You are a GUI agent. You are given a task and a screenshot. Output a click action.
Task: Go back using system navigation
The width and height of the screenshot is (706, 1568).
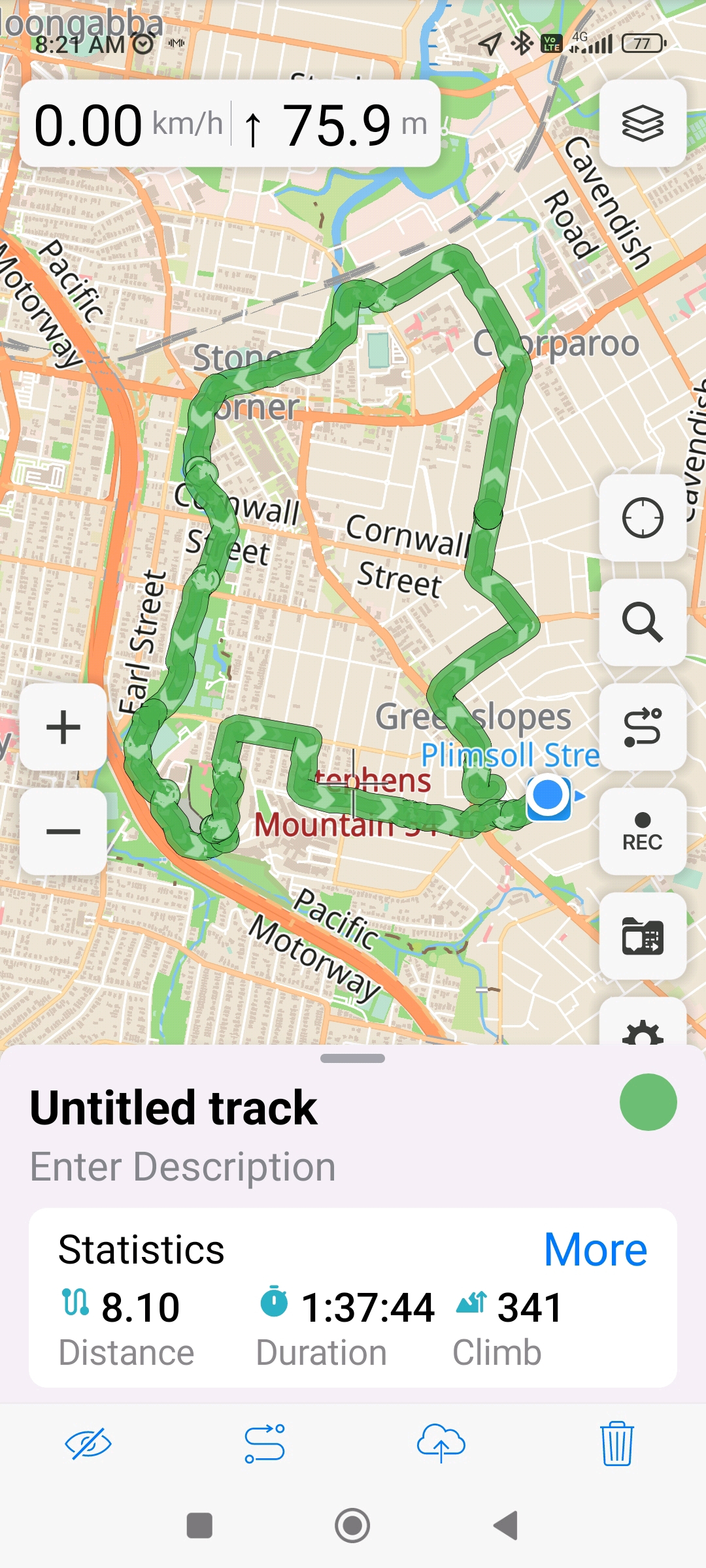coord(505,1526)
